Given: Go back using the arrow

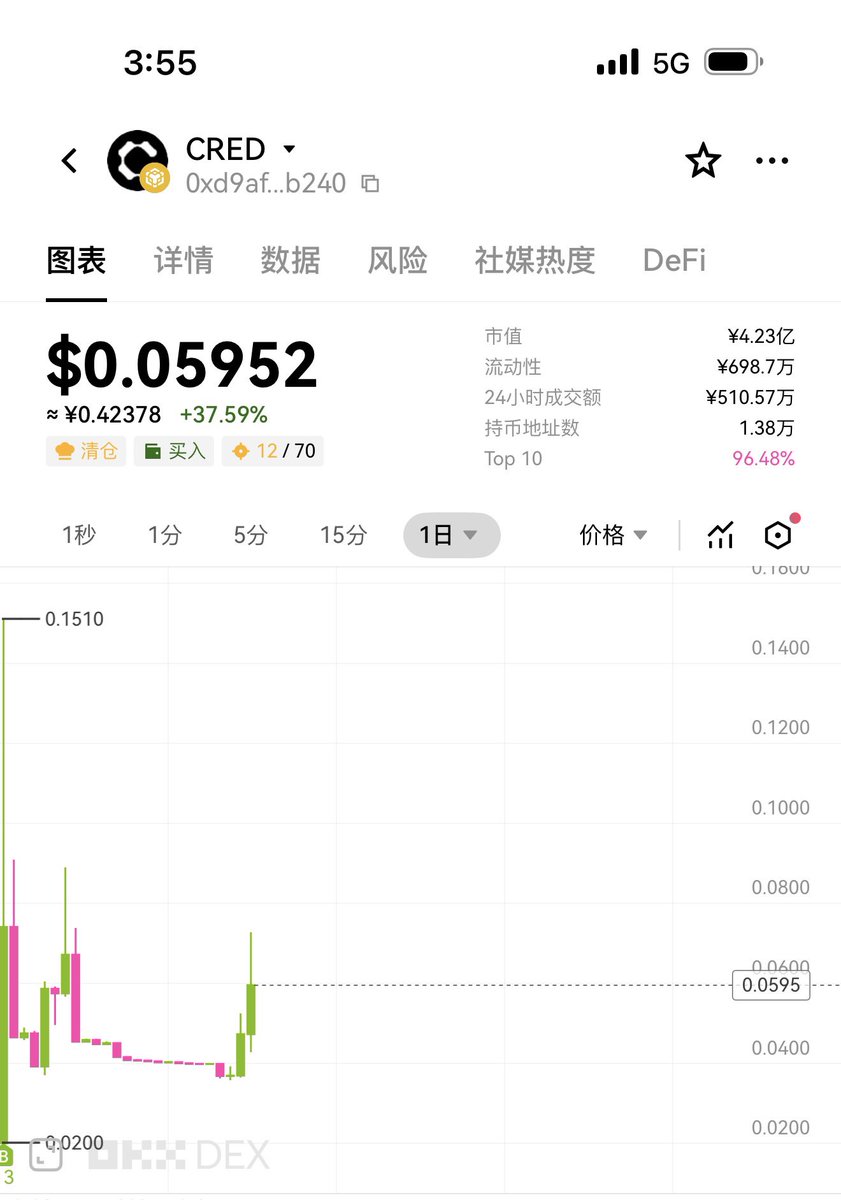Looking at the screenshot, I should 69,160.
